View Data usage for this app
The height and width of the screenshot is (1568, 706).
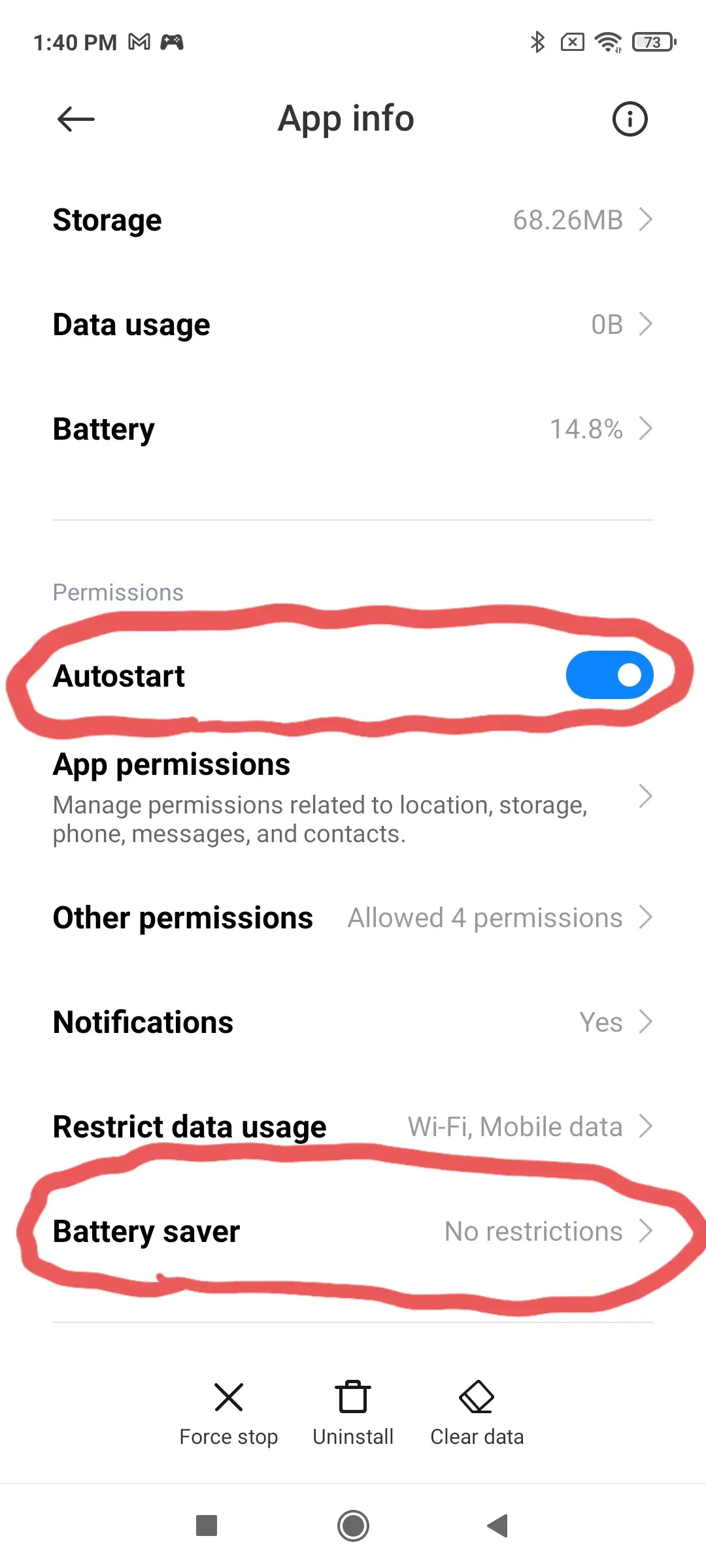coord(353,325)
